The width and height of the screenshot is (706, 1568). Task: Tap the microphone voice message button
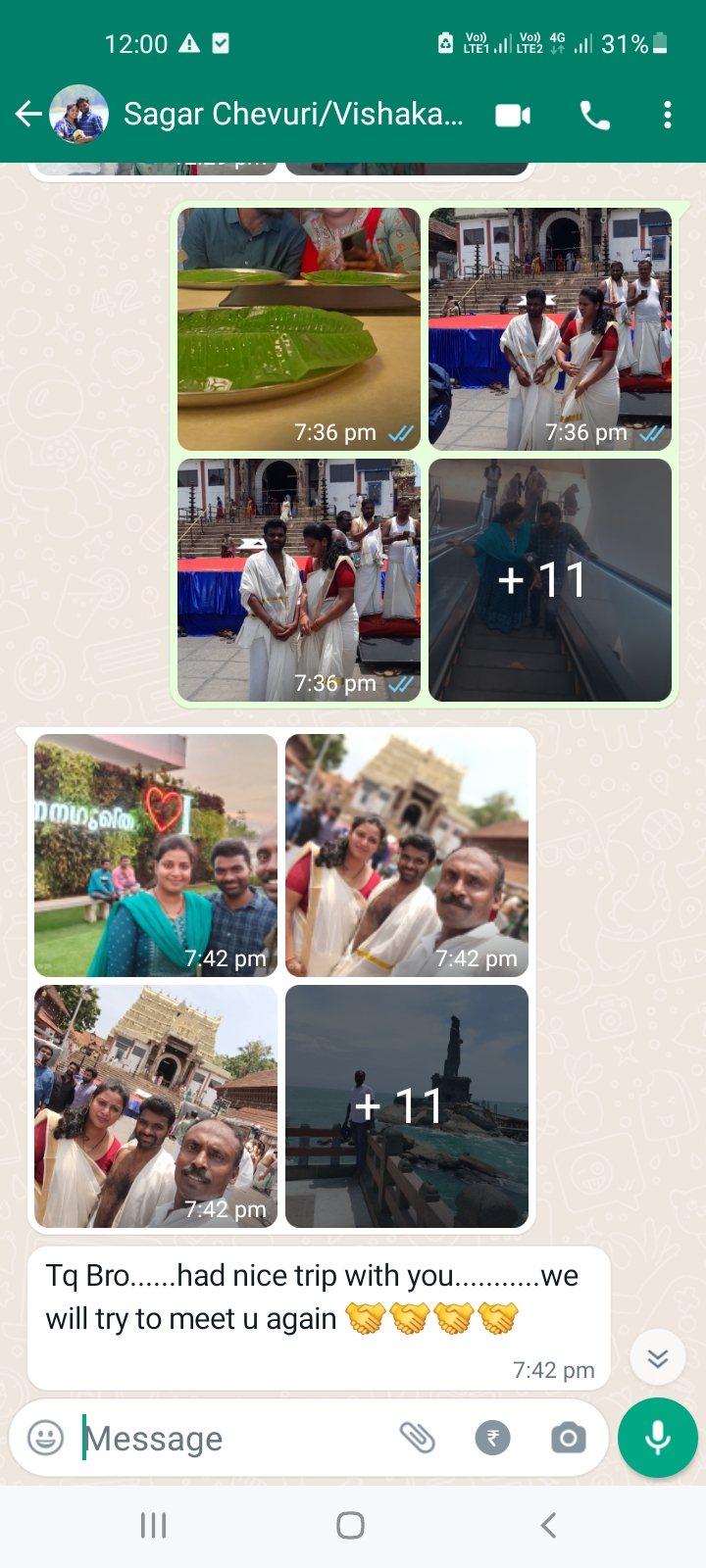[658, 1438]
